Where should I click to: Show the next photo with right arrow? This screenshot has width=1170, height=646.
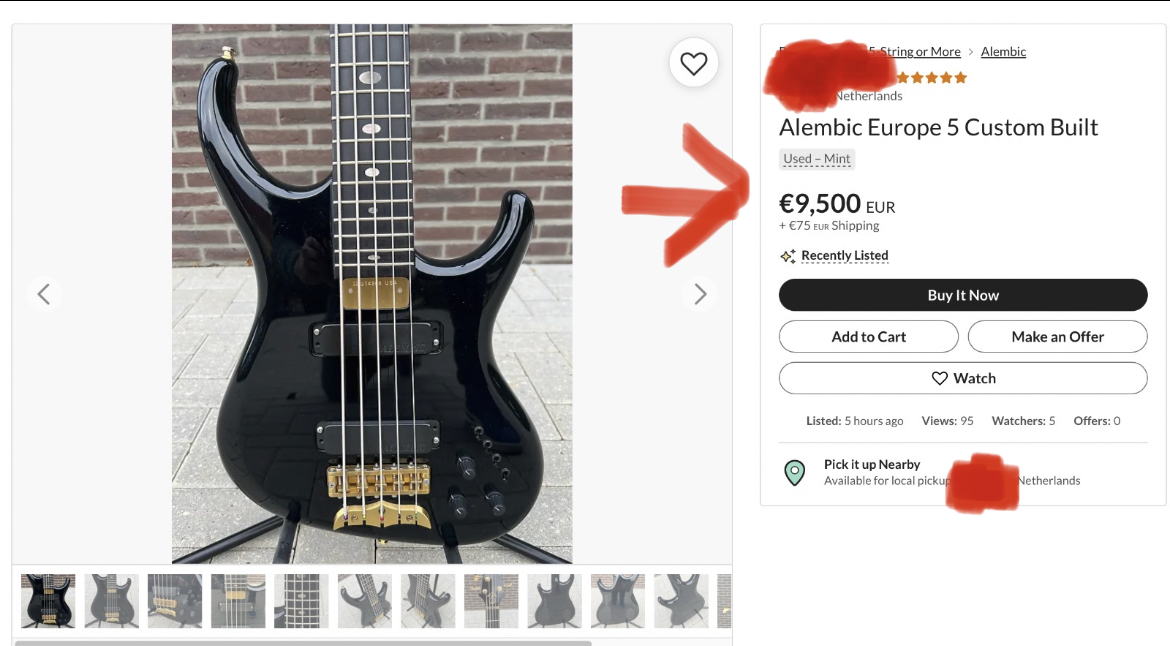[x=700, y=294]
